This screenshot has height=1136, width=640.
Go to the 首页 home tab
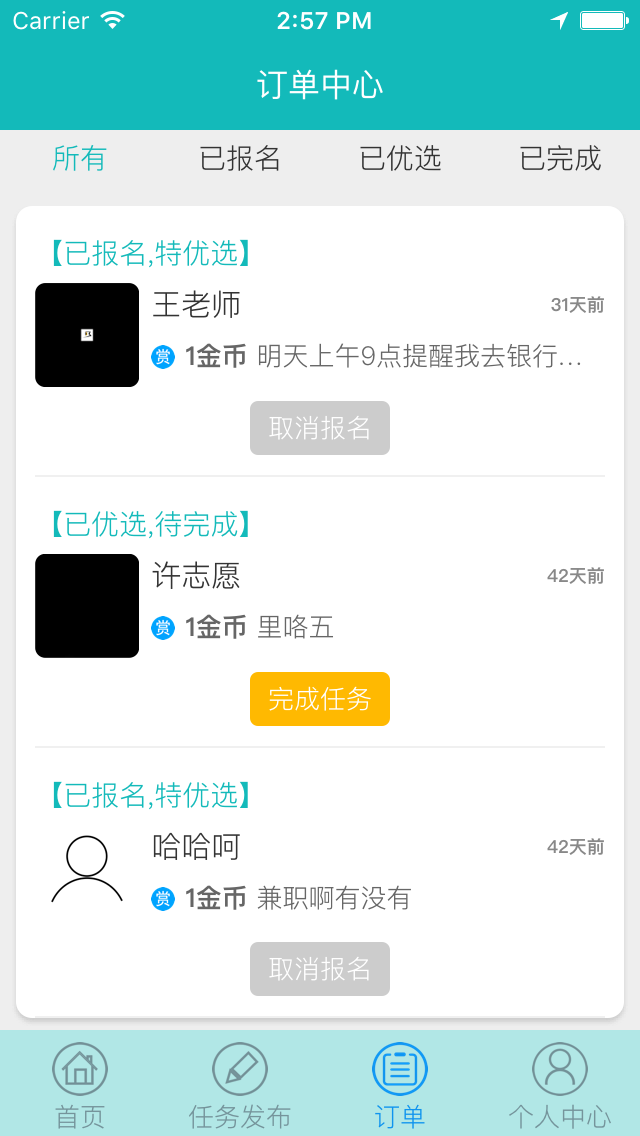pyautogui.click(x=80, y=1085)
